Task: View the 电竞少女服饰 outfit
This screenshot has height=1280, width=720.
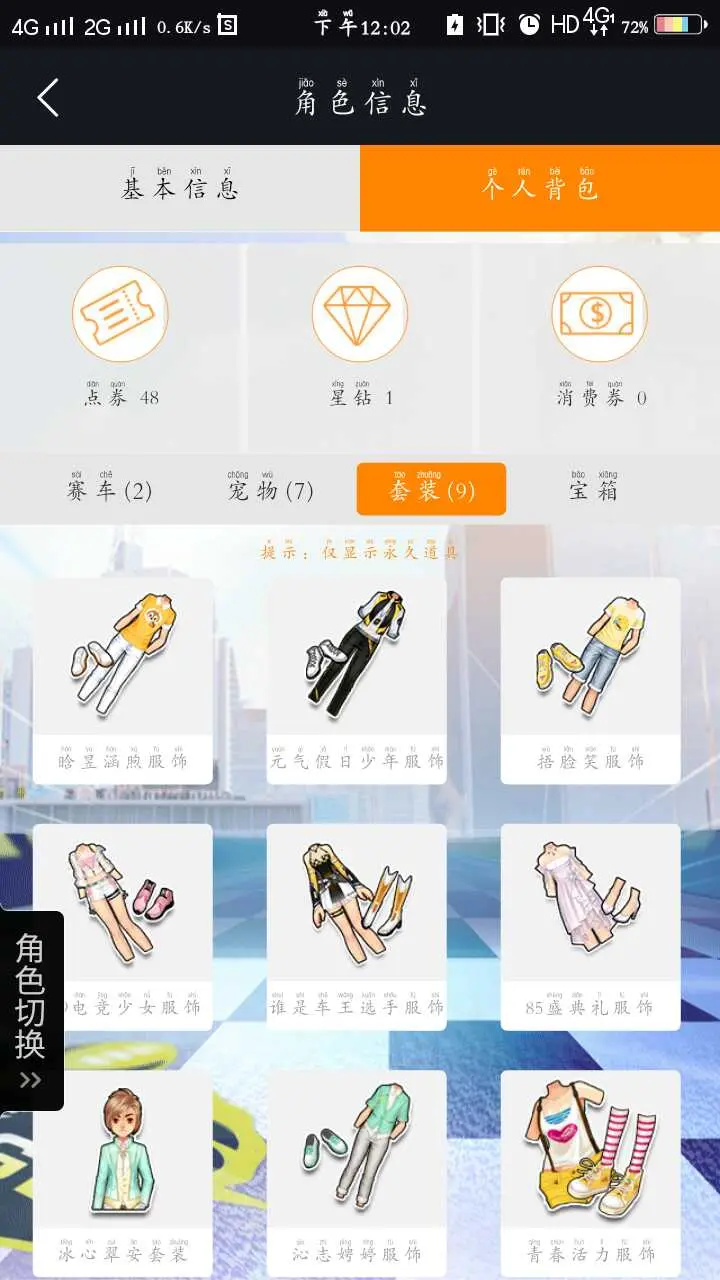Action: point(123,926)
